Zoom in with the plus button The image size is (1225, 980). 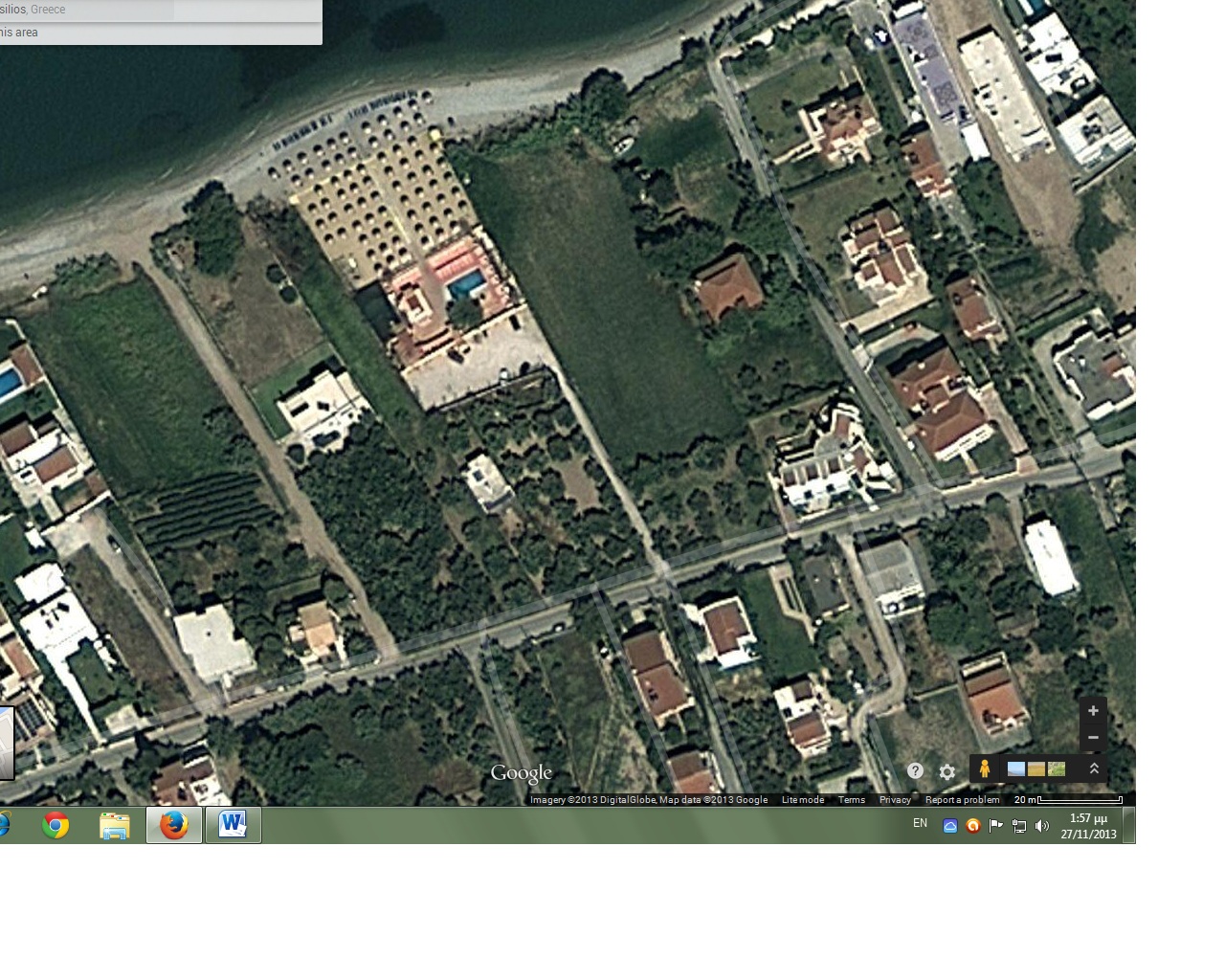click(x=1093, y=711)
